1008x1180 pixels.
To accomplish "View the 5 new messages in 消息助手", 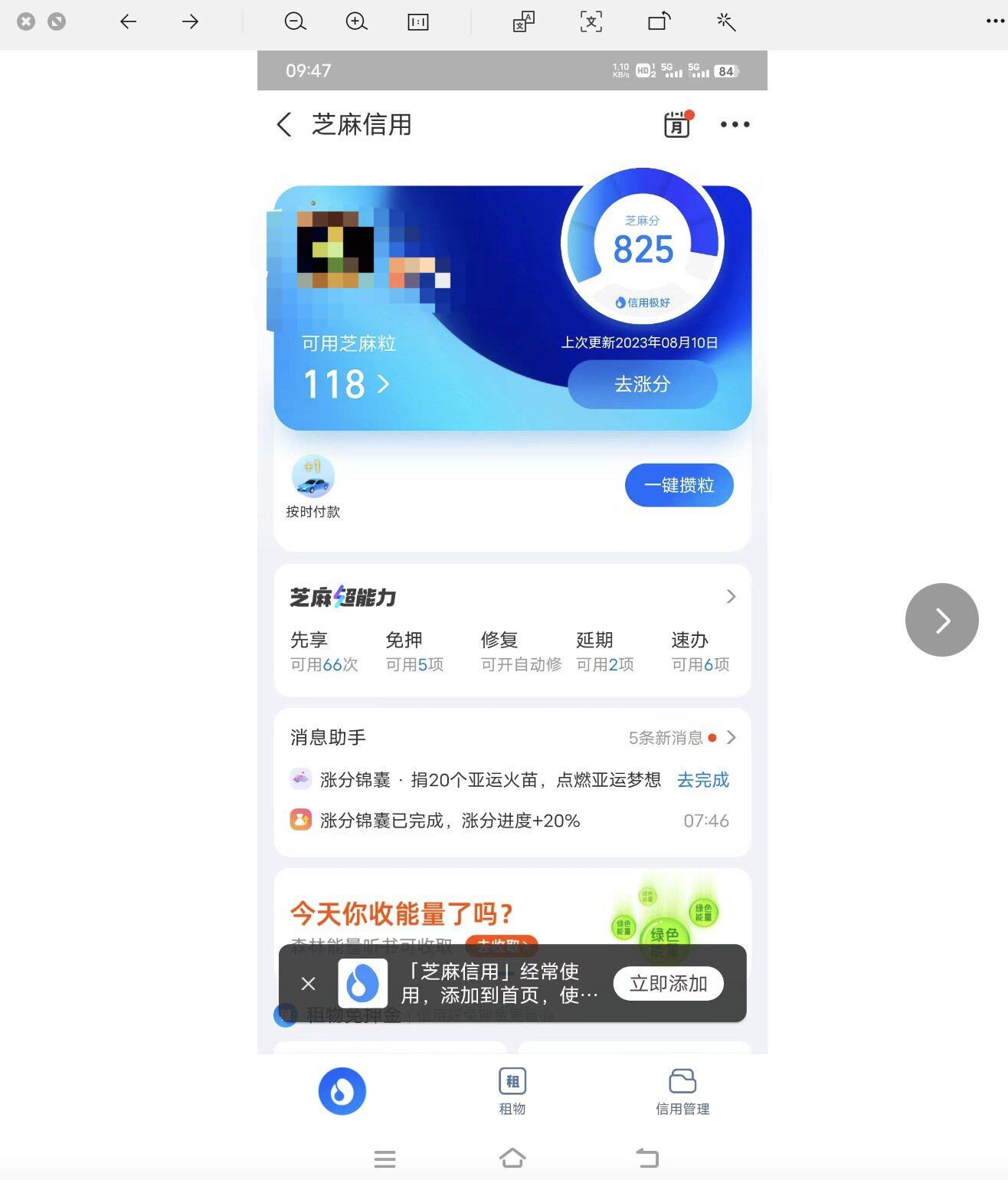I will pos(681,738).
